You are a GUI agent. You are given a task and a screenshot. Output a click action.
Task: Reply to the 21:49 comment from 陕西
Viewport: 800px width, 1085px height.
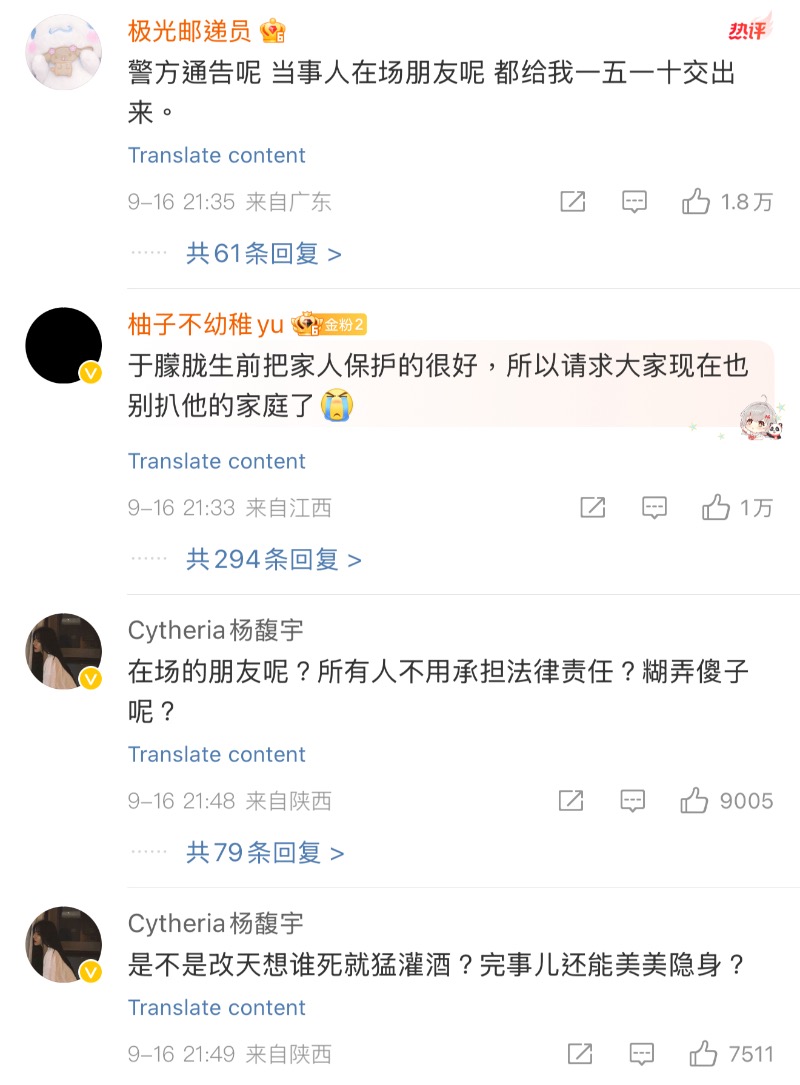point(641,1054)
